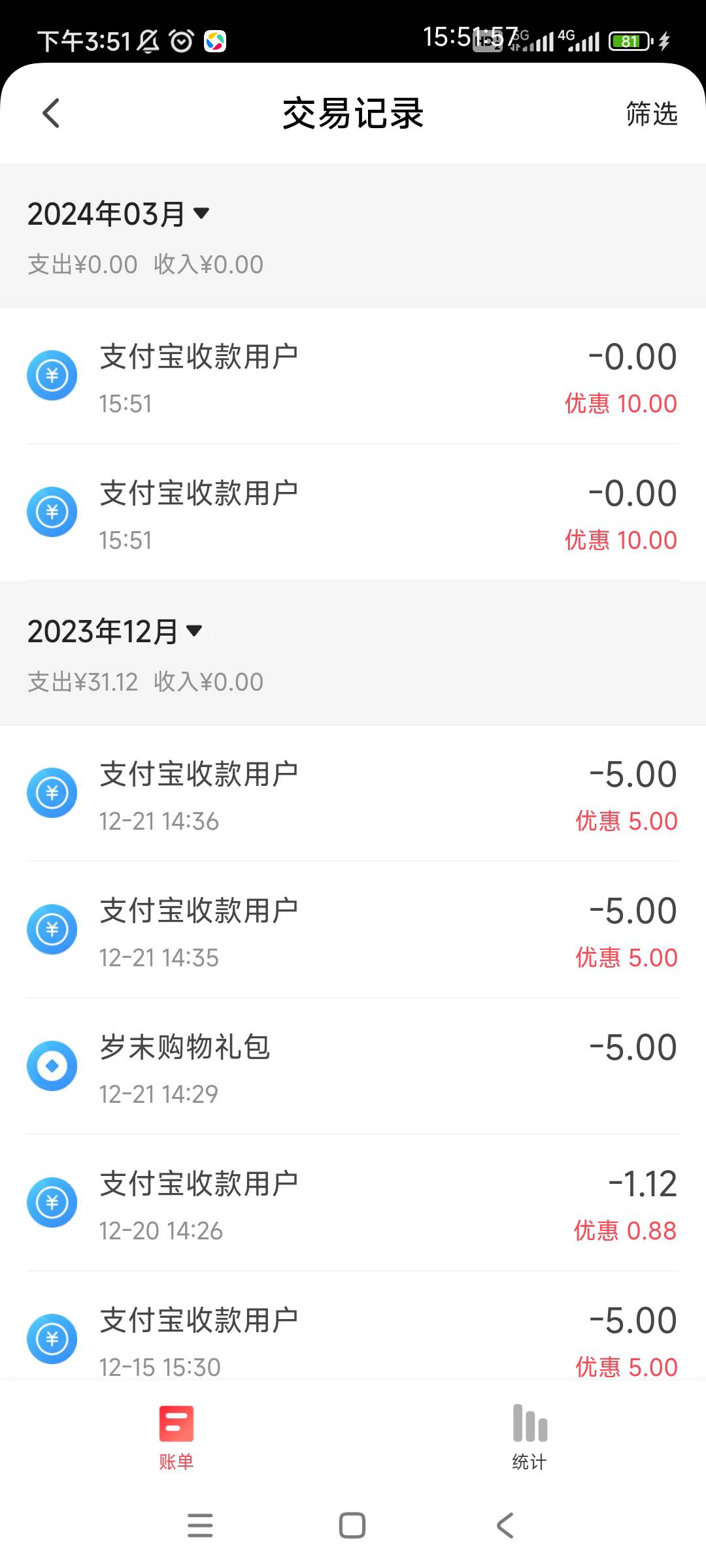View the 12-20 14:26 transaction of -1.12
This screenshot has height=1568, width=706.
(353, 1203)
